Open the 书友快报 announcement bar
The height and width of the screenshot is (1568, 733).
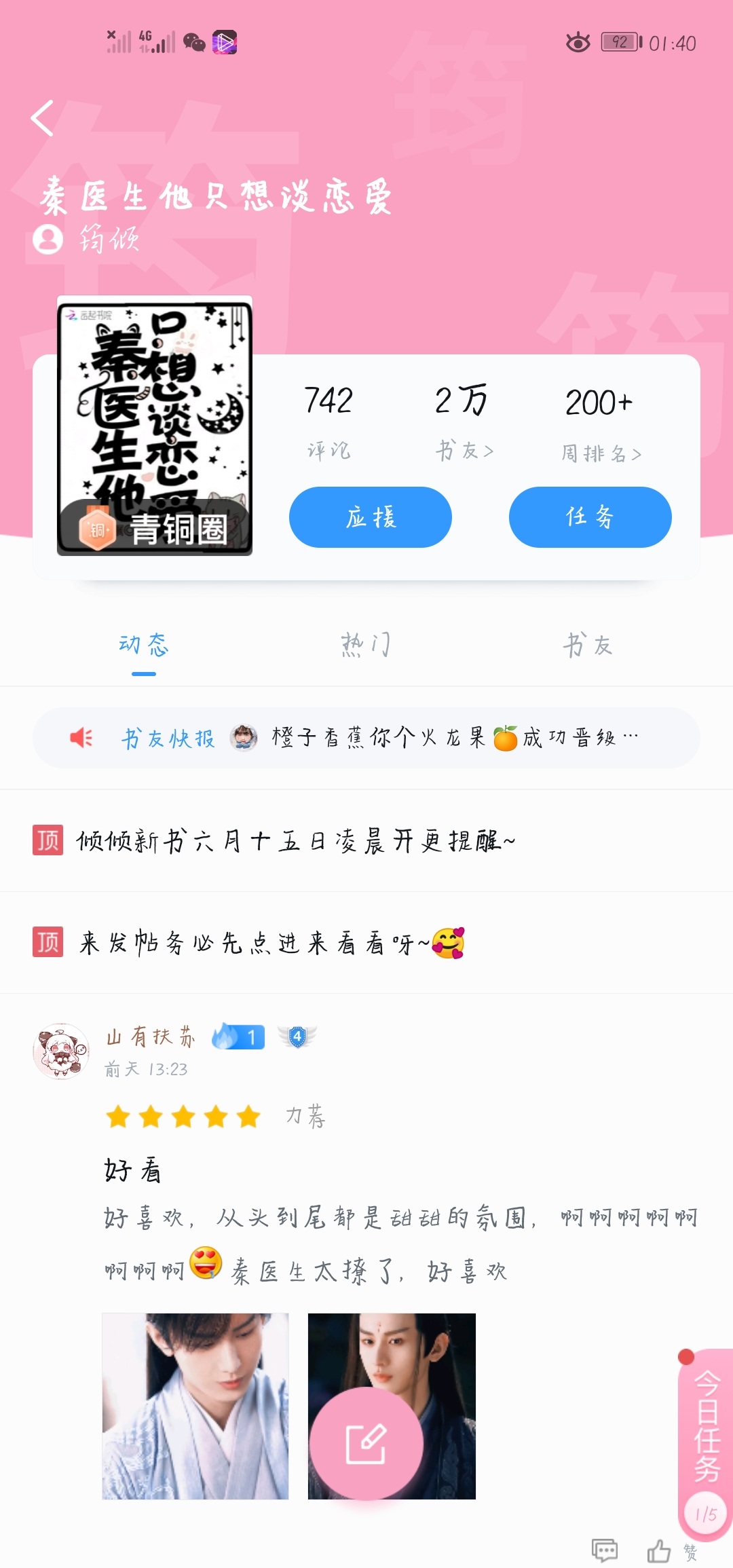[x=366, y=738]
